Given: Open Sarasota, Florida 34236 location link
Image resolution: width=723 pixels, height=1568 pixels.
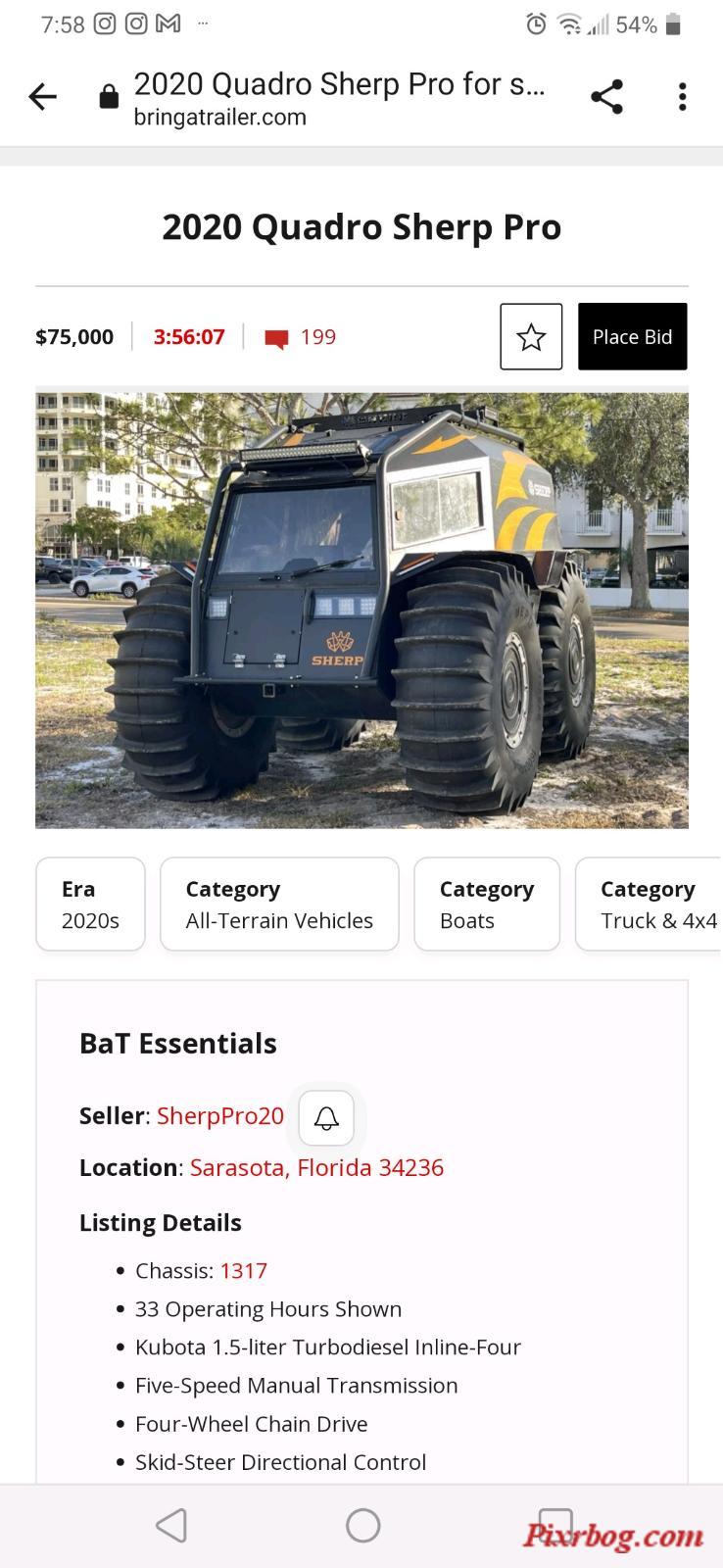Looking at the screenshot, I should [x=316, y=1168].
